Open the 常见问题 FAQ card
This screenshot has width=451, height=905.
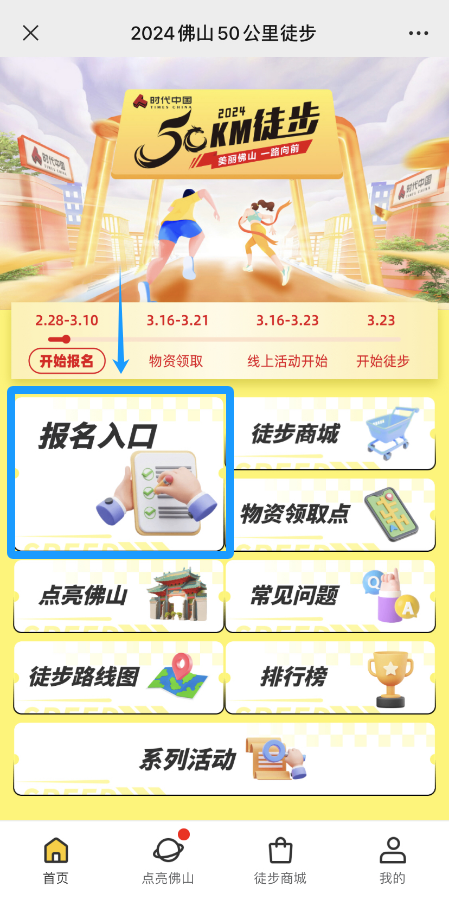click(330, 596)
